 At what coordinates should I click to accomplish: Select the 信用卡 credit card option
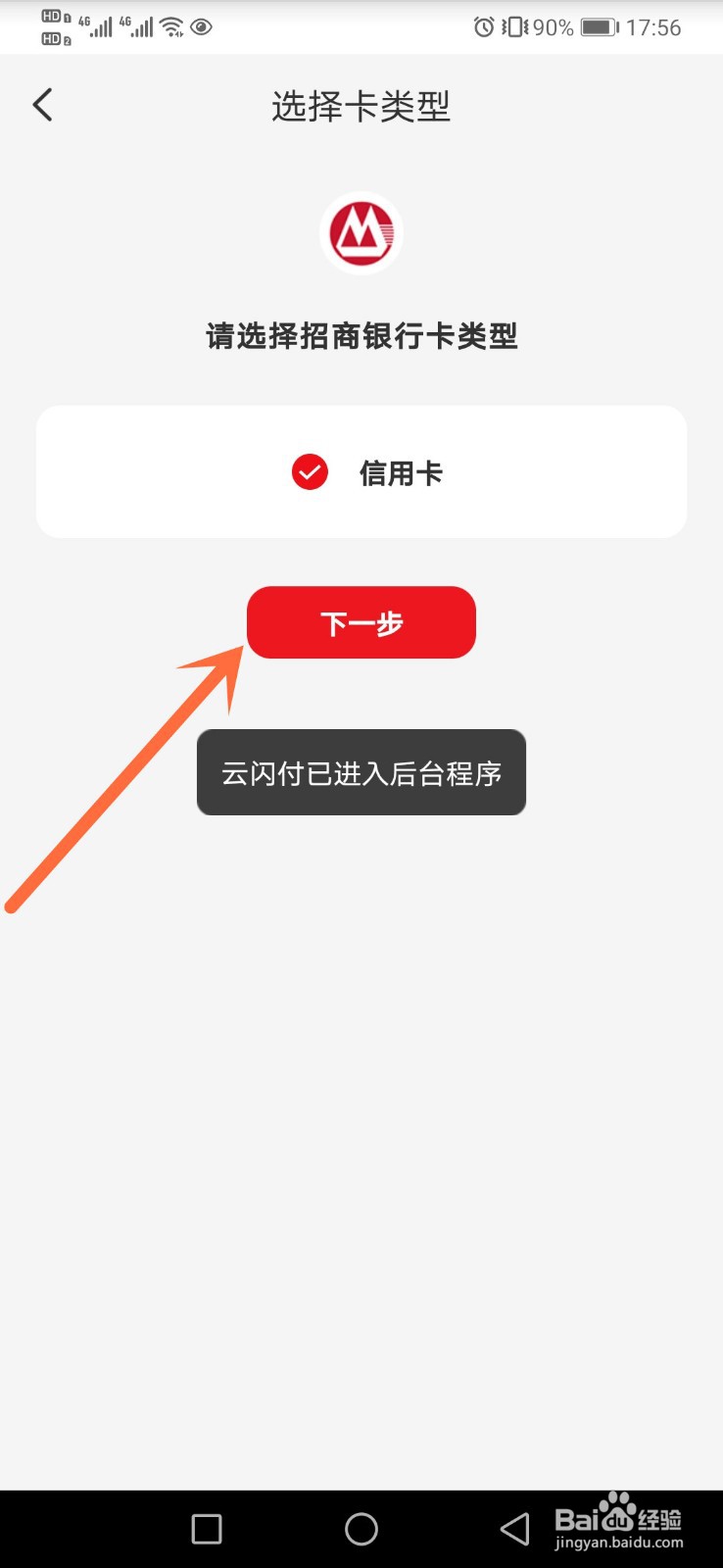pyautogui.click(x=402, y=471)
